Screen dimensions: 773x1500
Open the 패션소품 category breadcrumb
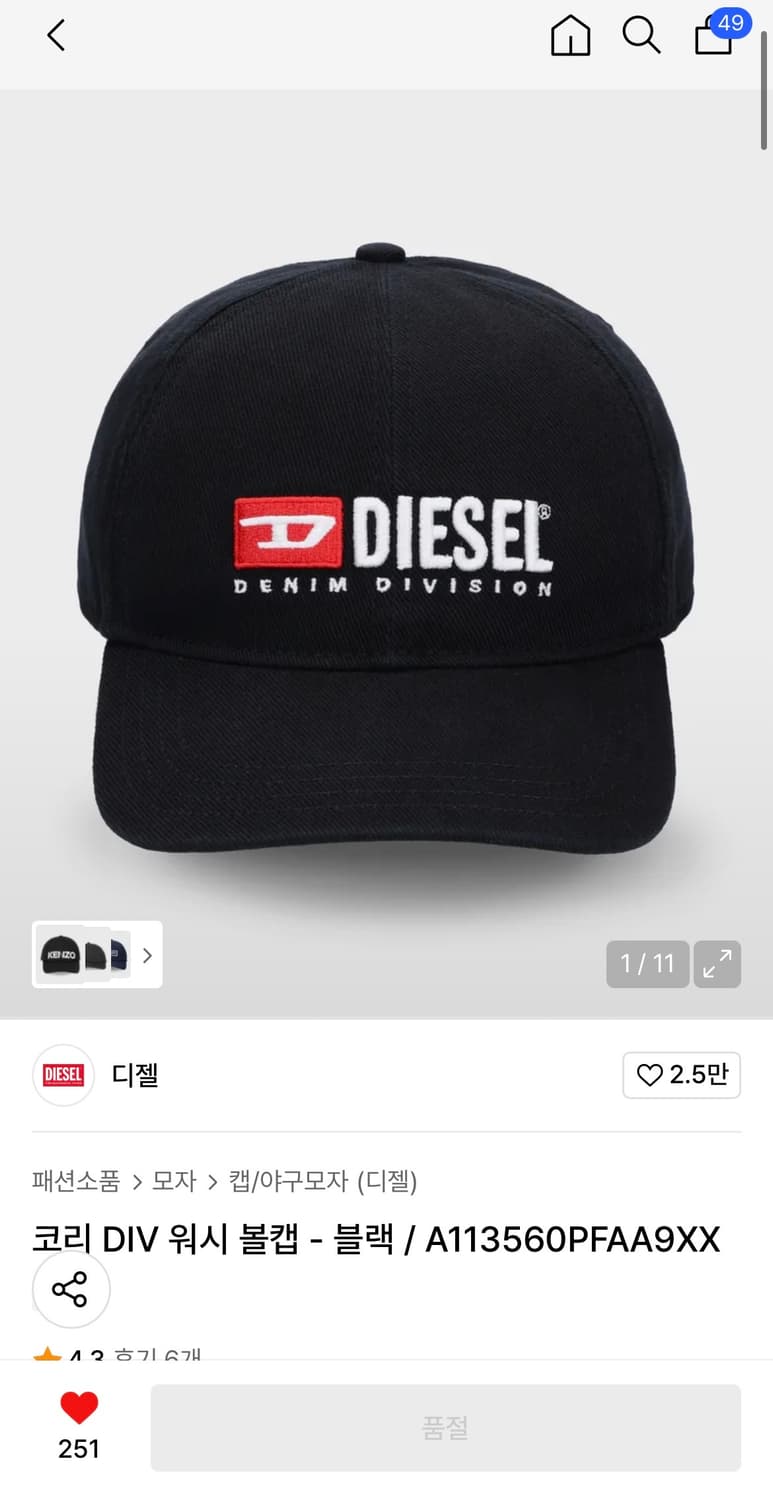[76, 1181]
